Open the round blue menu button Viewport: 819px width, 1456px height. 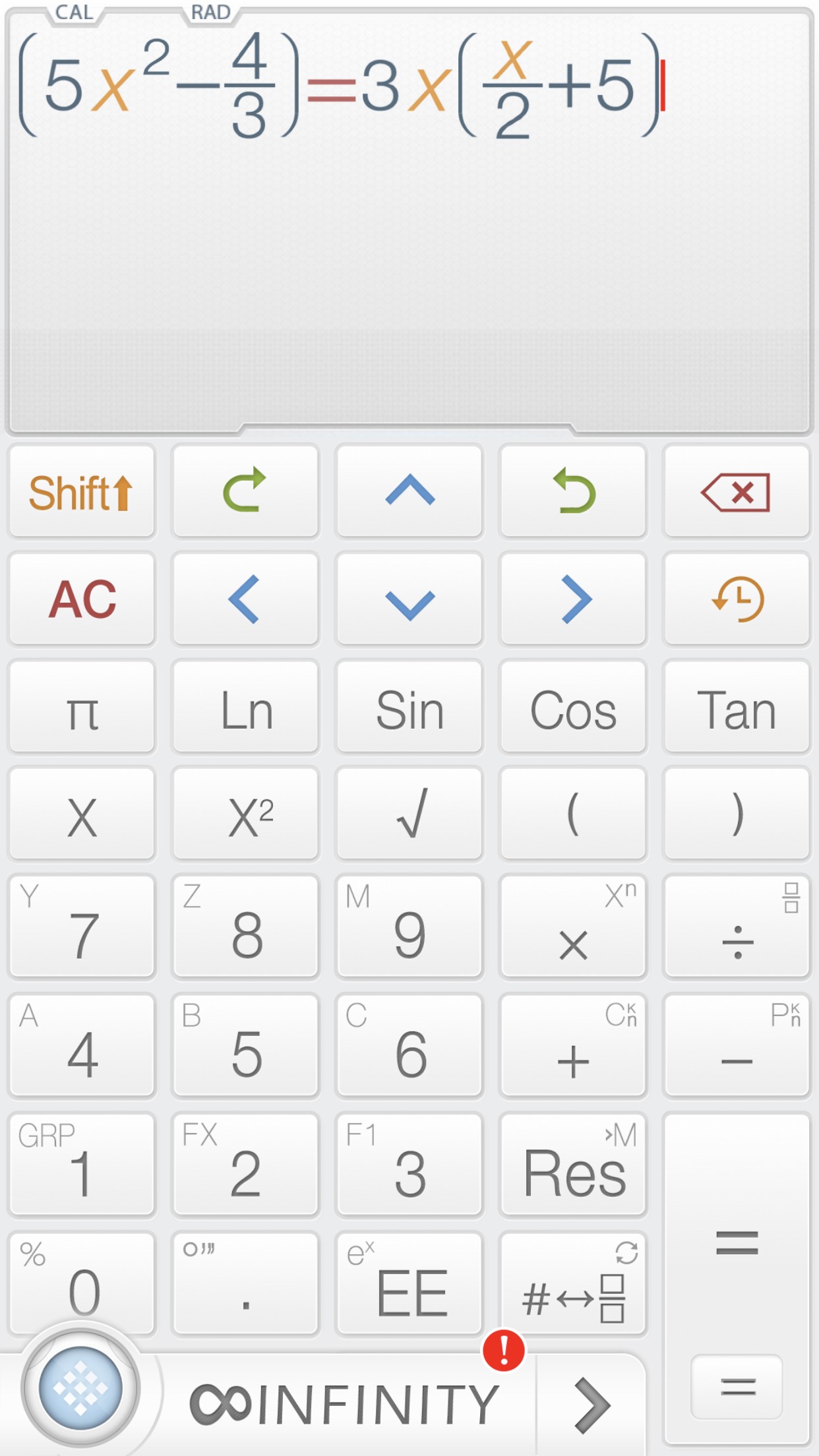pos(80,1387)
